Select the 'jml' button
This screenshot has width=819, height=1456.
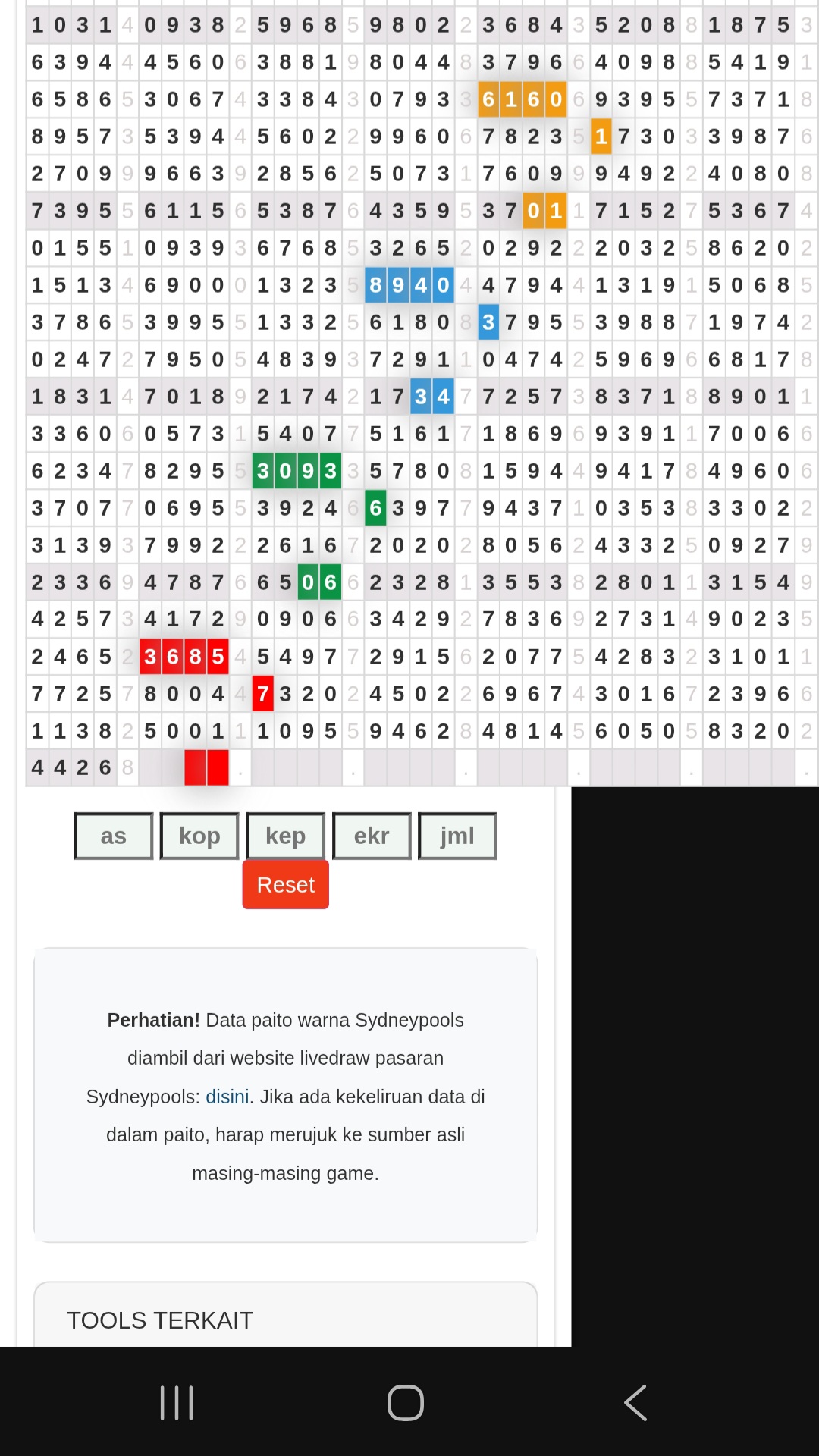point(457,836)
